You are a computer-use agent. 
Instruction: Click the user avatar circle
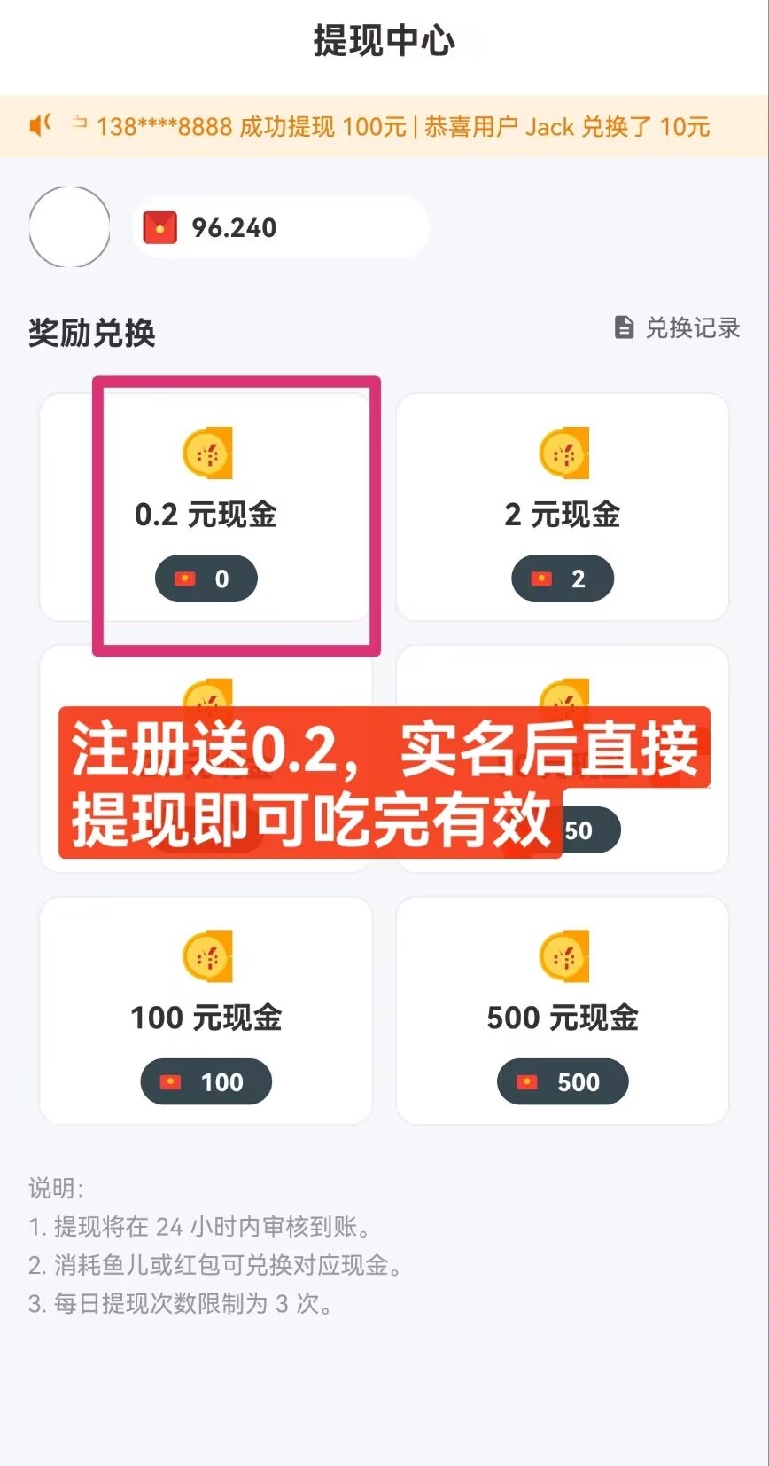(69, 227)
